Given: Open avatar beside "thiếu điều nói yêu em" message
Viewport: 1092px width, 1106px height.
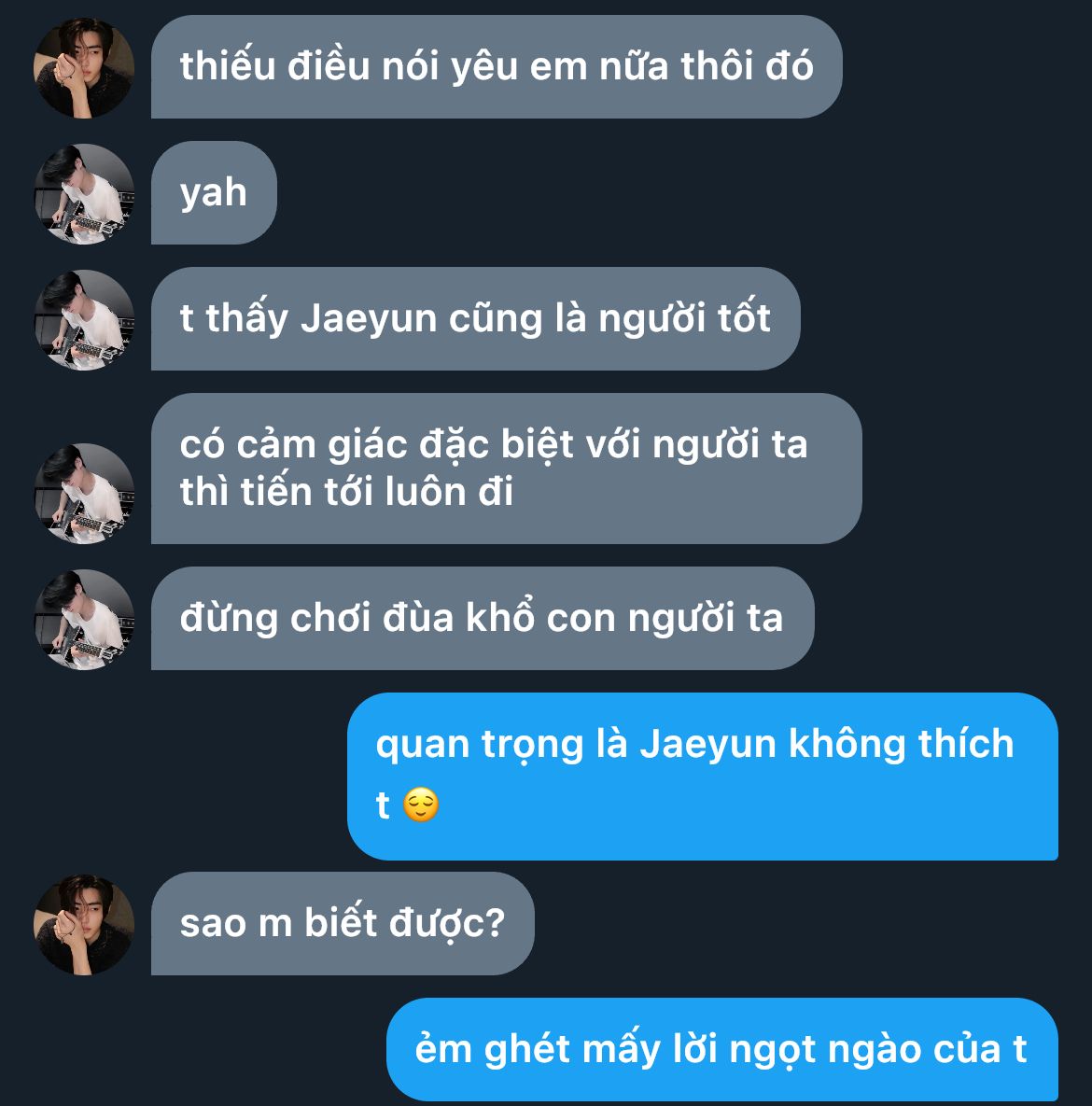Looking at the screenshot, I should pyautogui.click(x=84, y=68).
